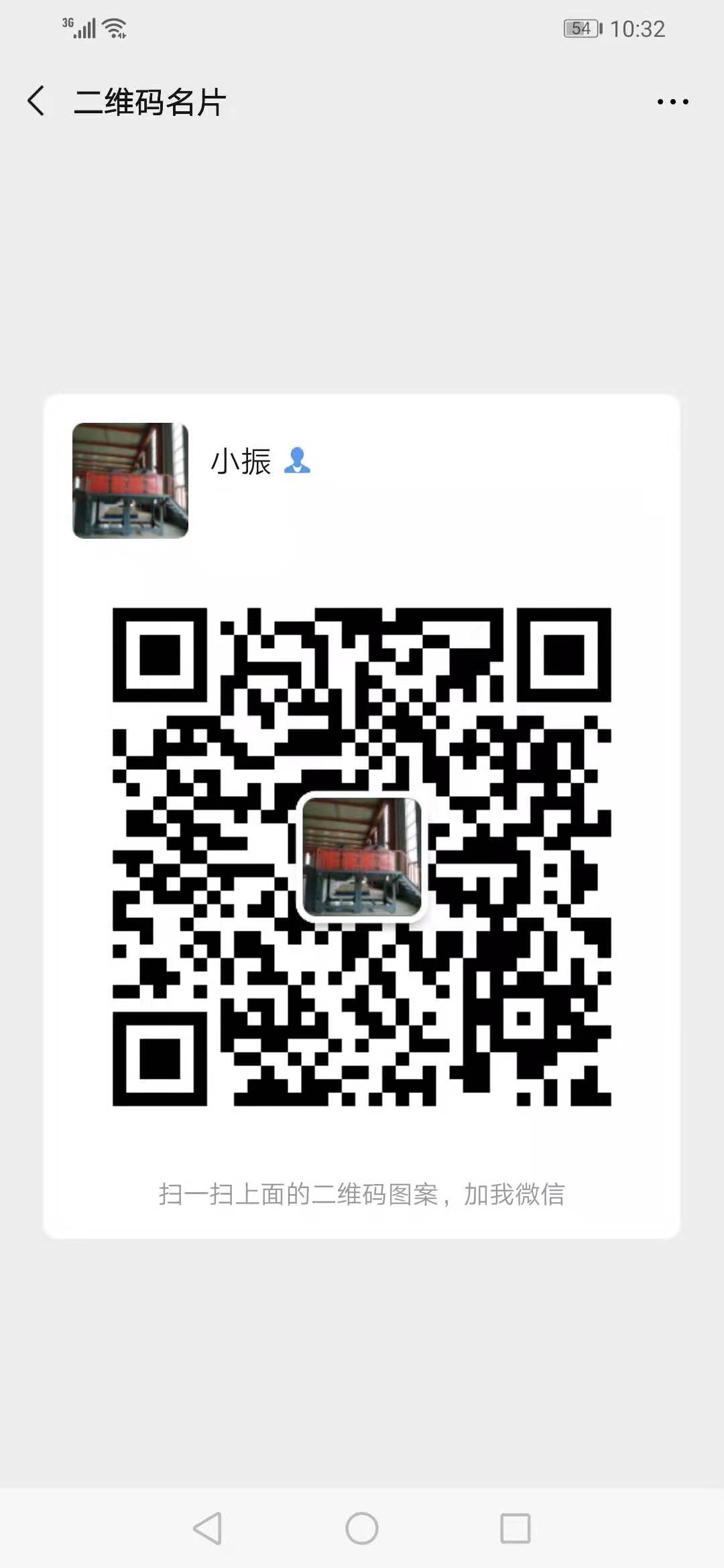Viewport: 724px width, 1568px height.
Task: Open the recent apps view
Action: pos(516,1528)
